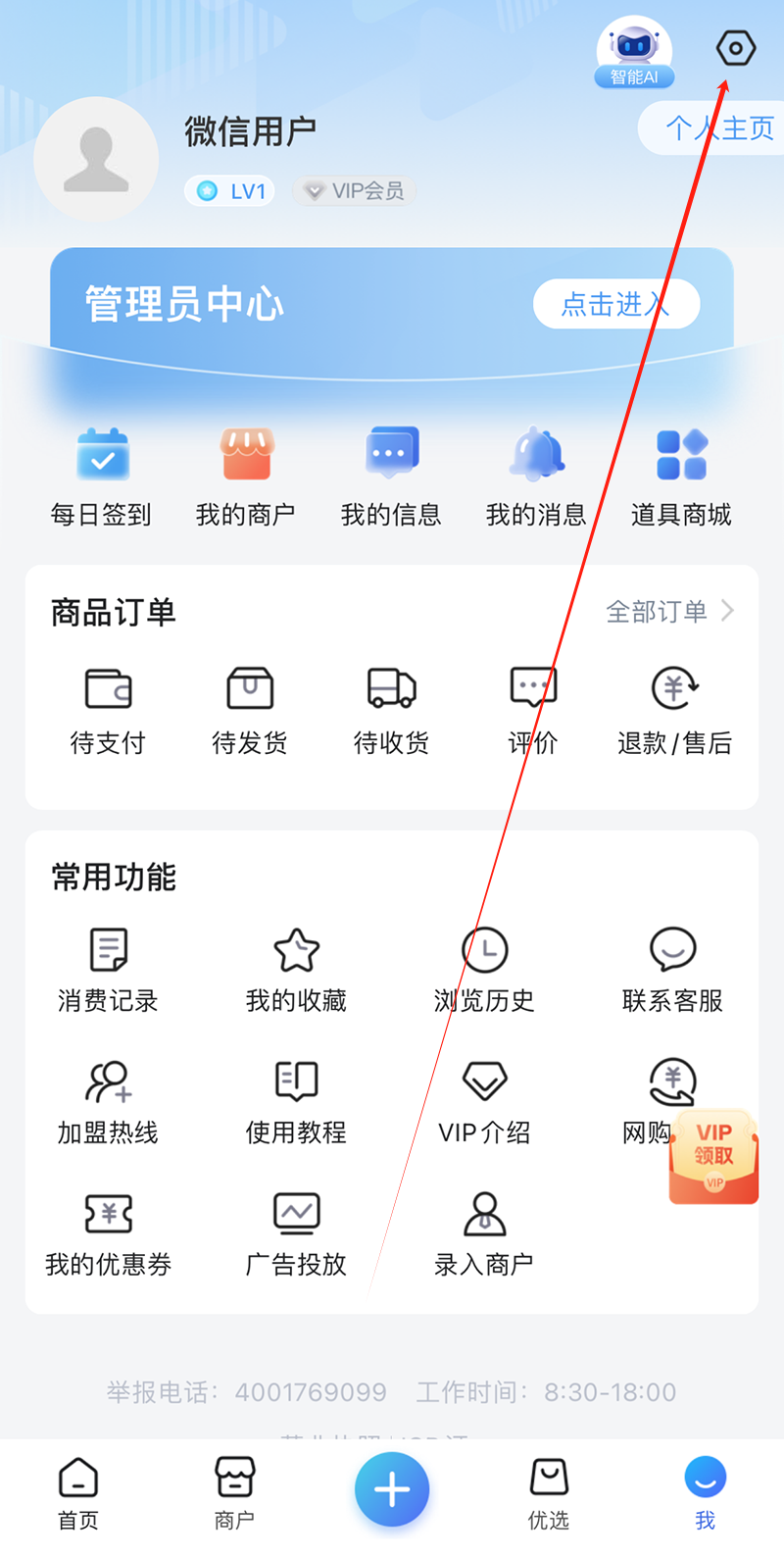Tap the blue plus button in bottom bar
This screenshot has width=784, height=1557.
392,1488
